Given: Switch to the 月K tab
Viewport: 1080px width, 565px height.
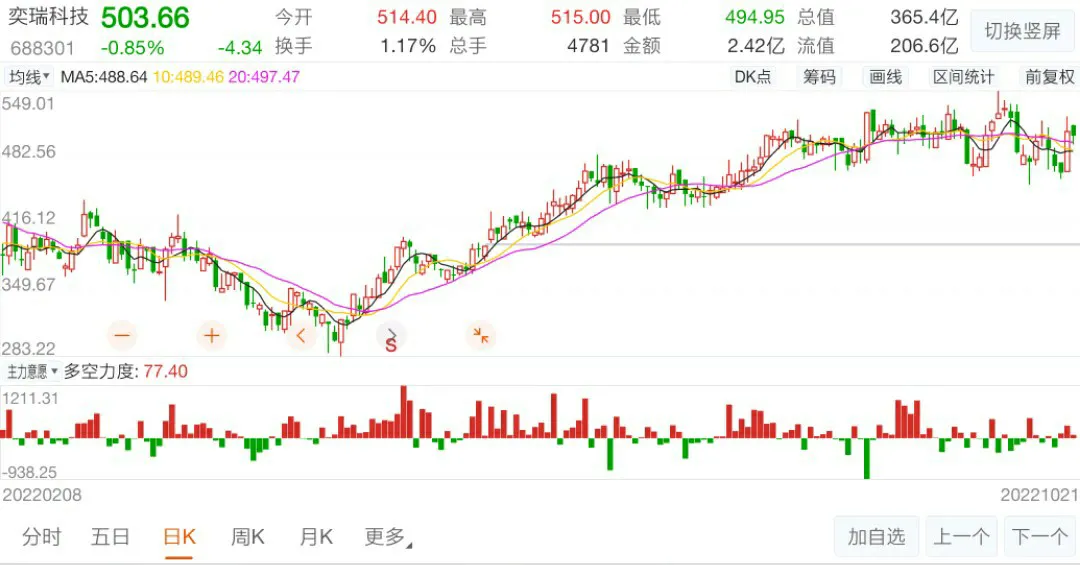Looking at the screenshot, I should point(316,537).
